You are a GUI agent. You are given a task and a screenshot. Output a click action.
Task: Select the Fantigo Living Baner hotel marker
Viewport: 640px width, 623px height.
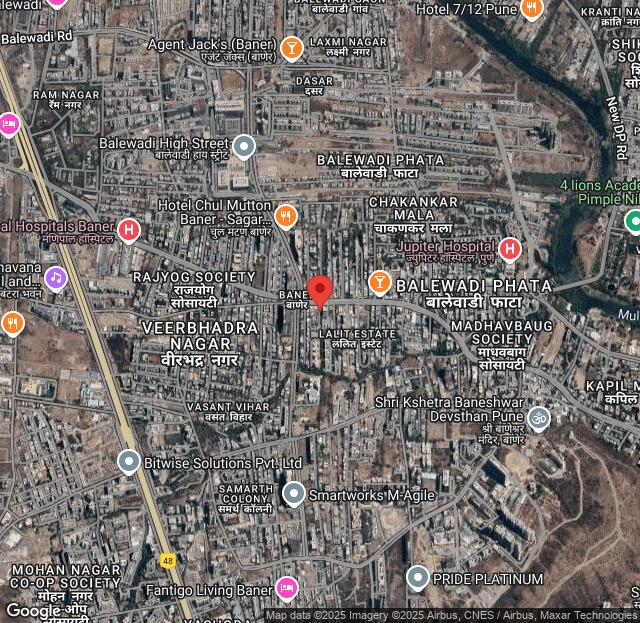(x=287, y=588)
